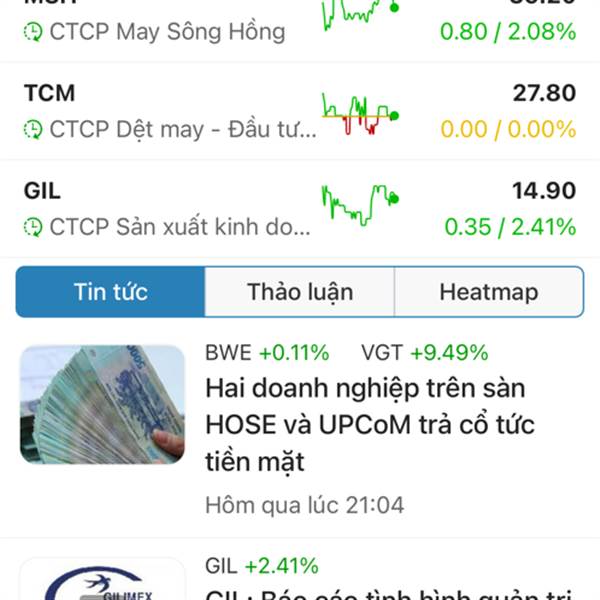
Task: Open the GIL stock row
Action: 300,209
